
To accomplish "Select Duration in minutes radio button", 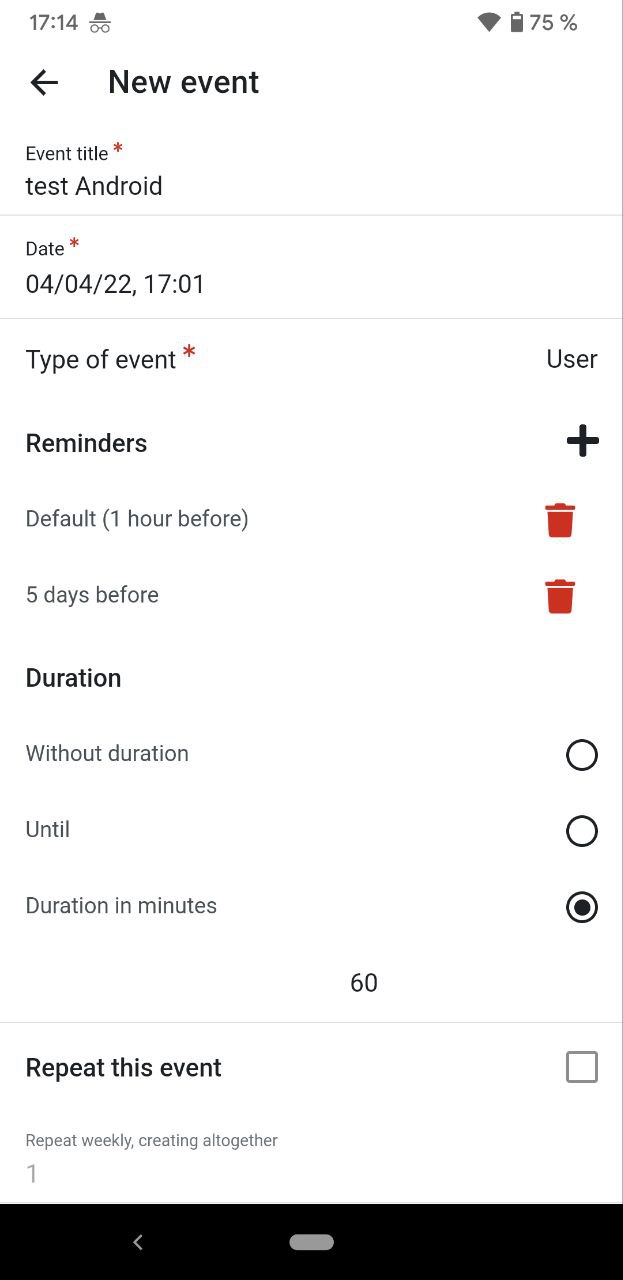I will (x=582, y=907).
